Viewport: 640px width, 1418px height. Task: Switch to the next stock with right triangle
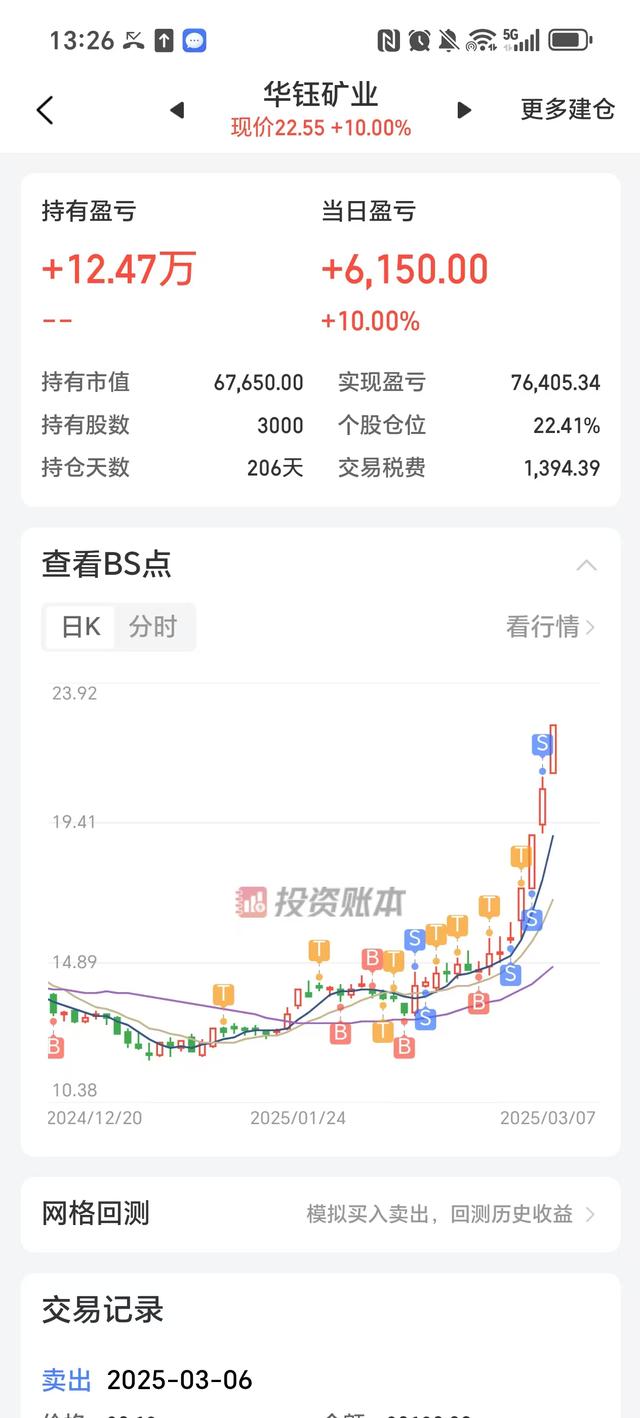464,110
